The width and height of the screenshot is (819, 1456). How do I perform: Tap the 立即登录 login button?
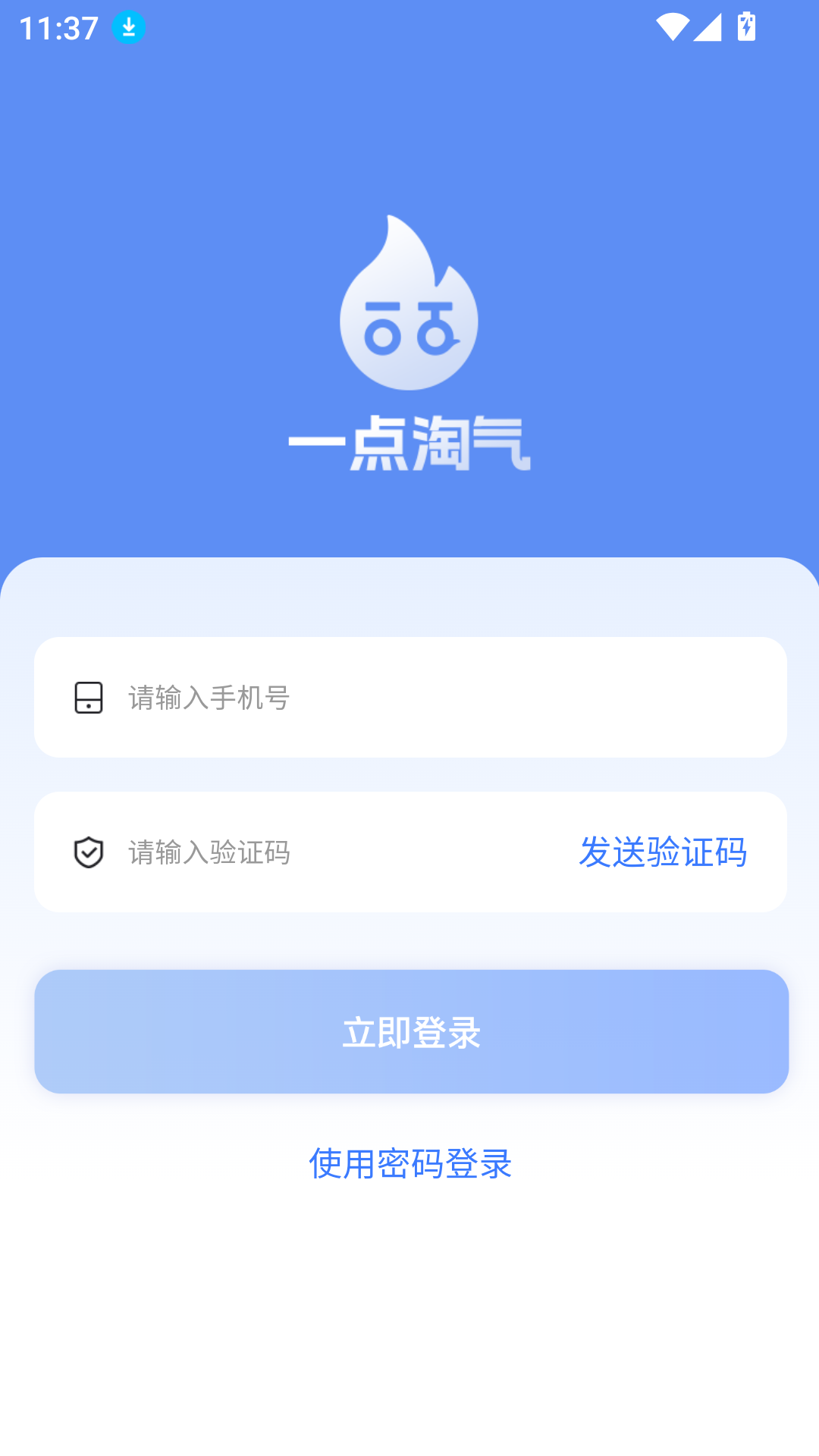[x=411, y=1032]
